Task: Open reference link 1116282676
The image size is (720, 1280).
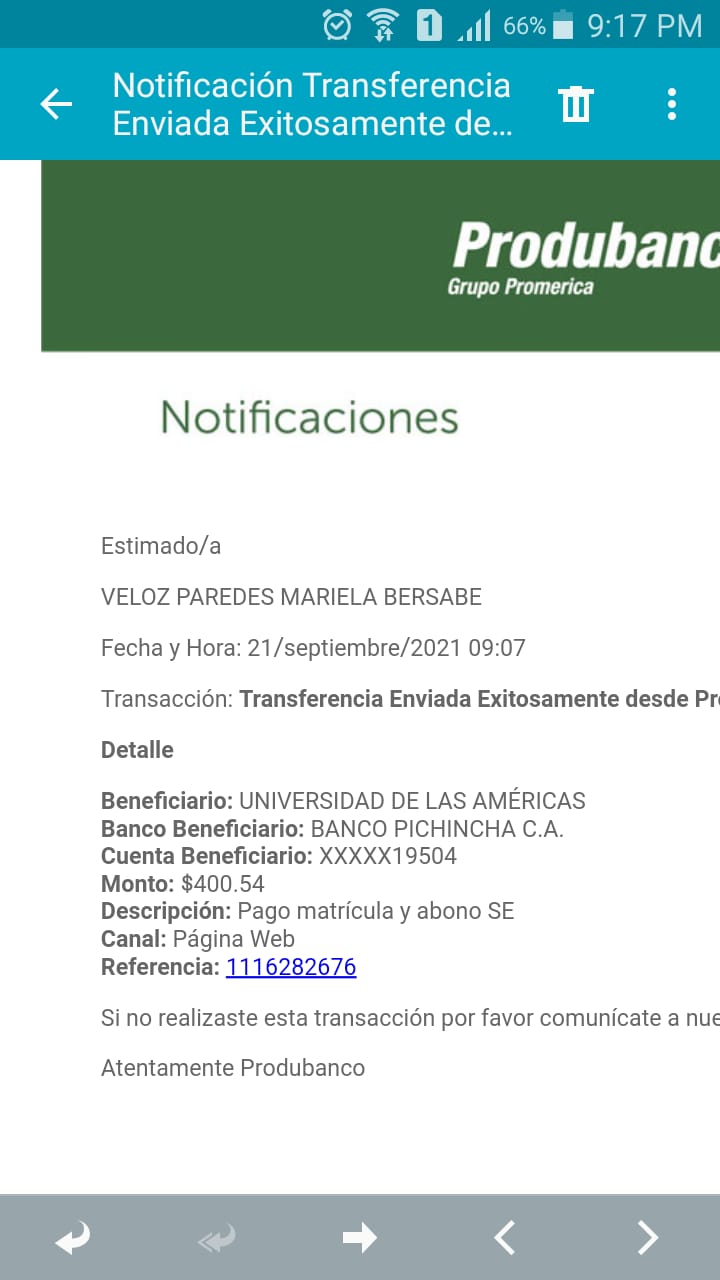Action: pyautogui.click(x=291, y=967)
